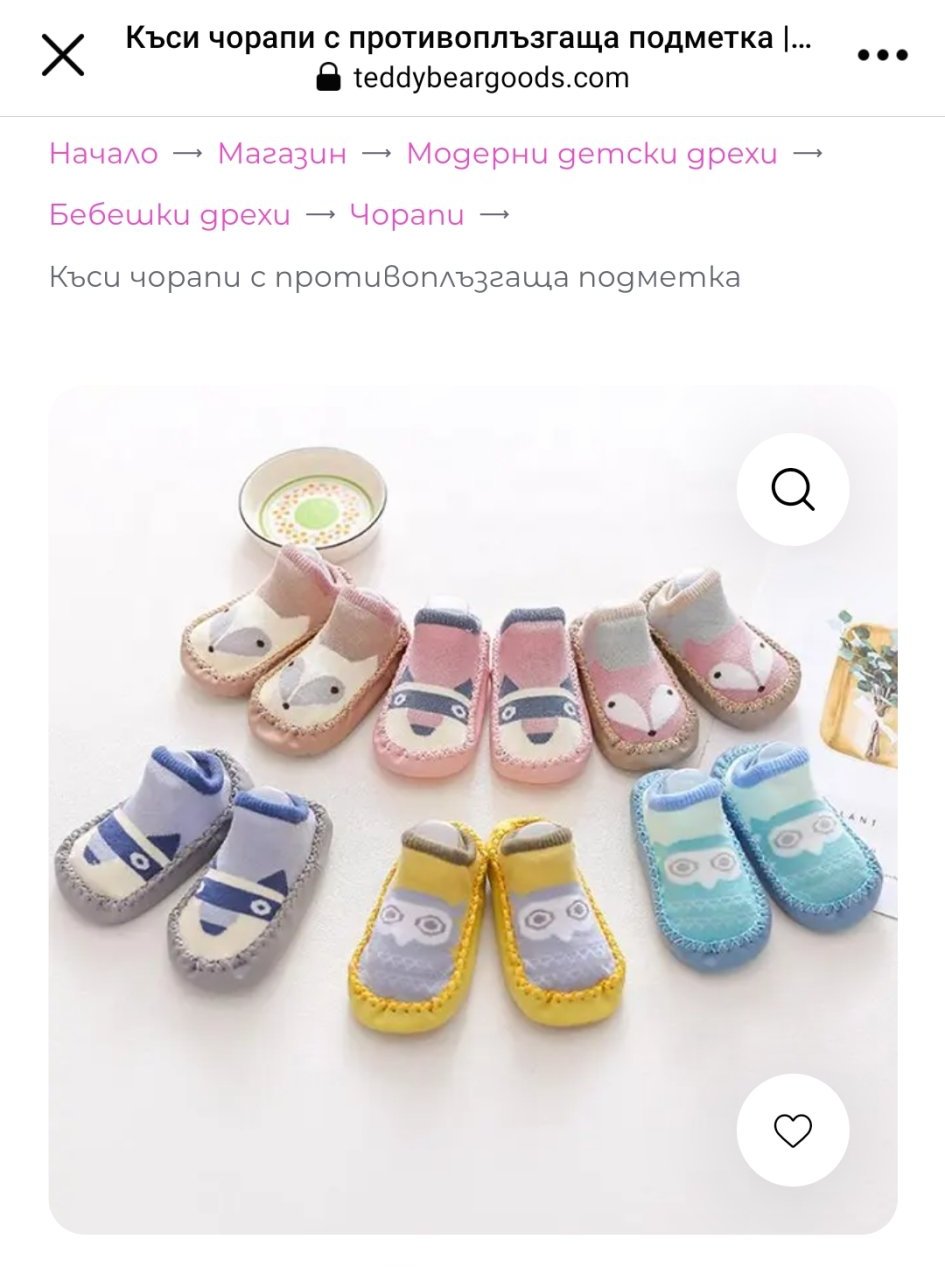Viewport: 945px width, 1269px height.
Task: Go to the Начало breadcrumb link
Action: (x=104, y=153)
